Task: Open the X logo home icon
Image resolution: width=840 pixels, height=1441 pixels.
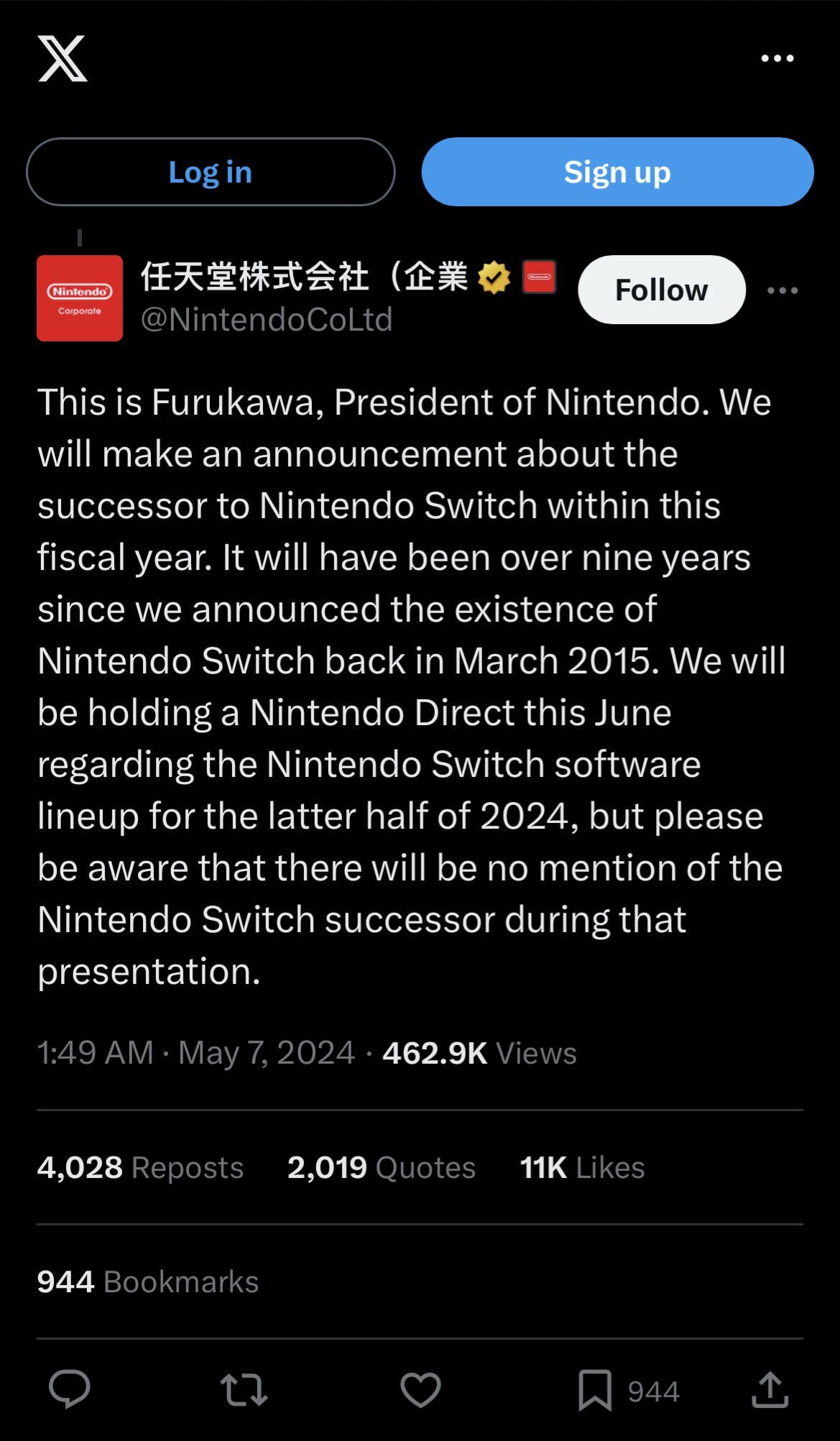Action: click(x=63, y=58)
